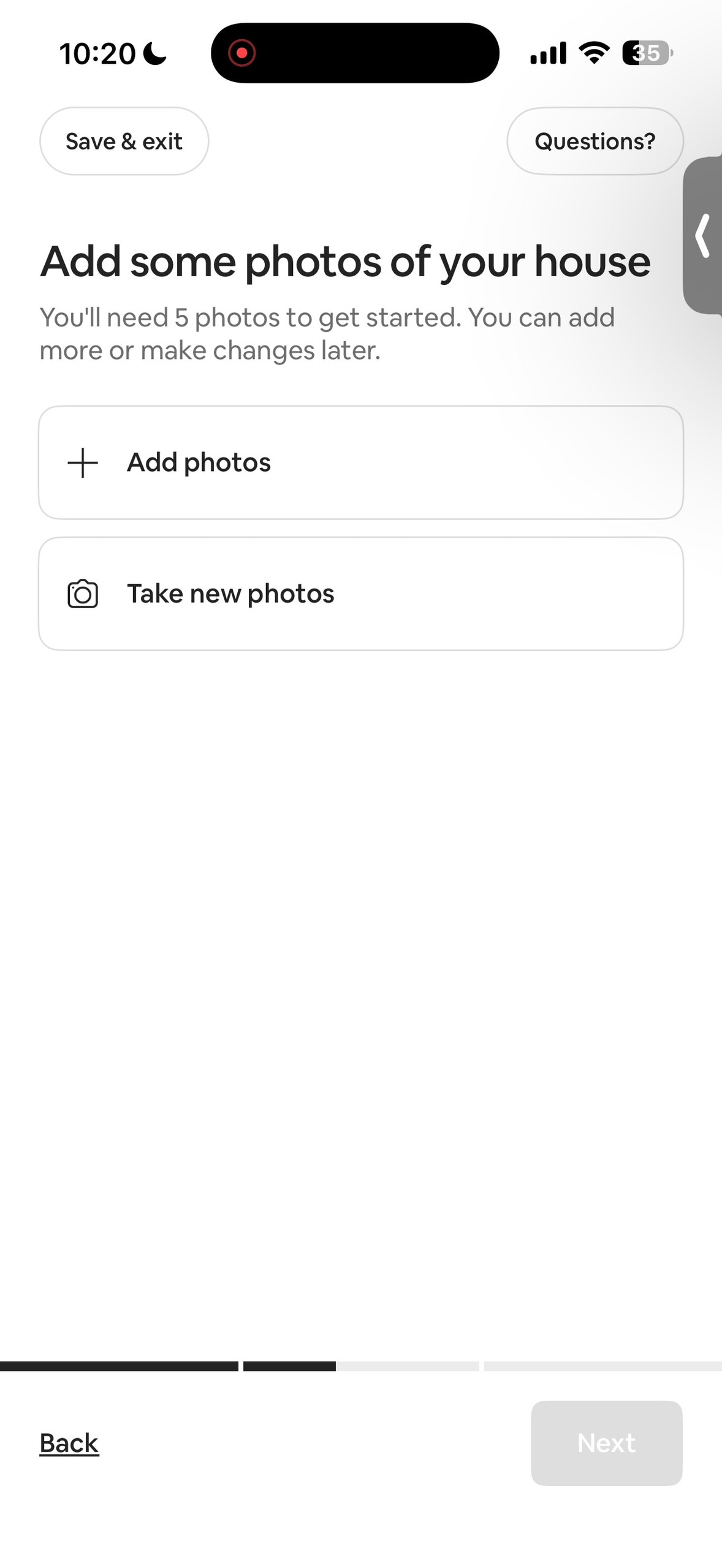Viewport: 722px width, 1568px height.
Task: Go back via the Back link
Action: (69, 1443)
